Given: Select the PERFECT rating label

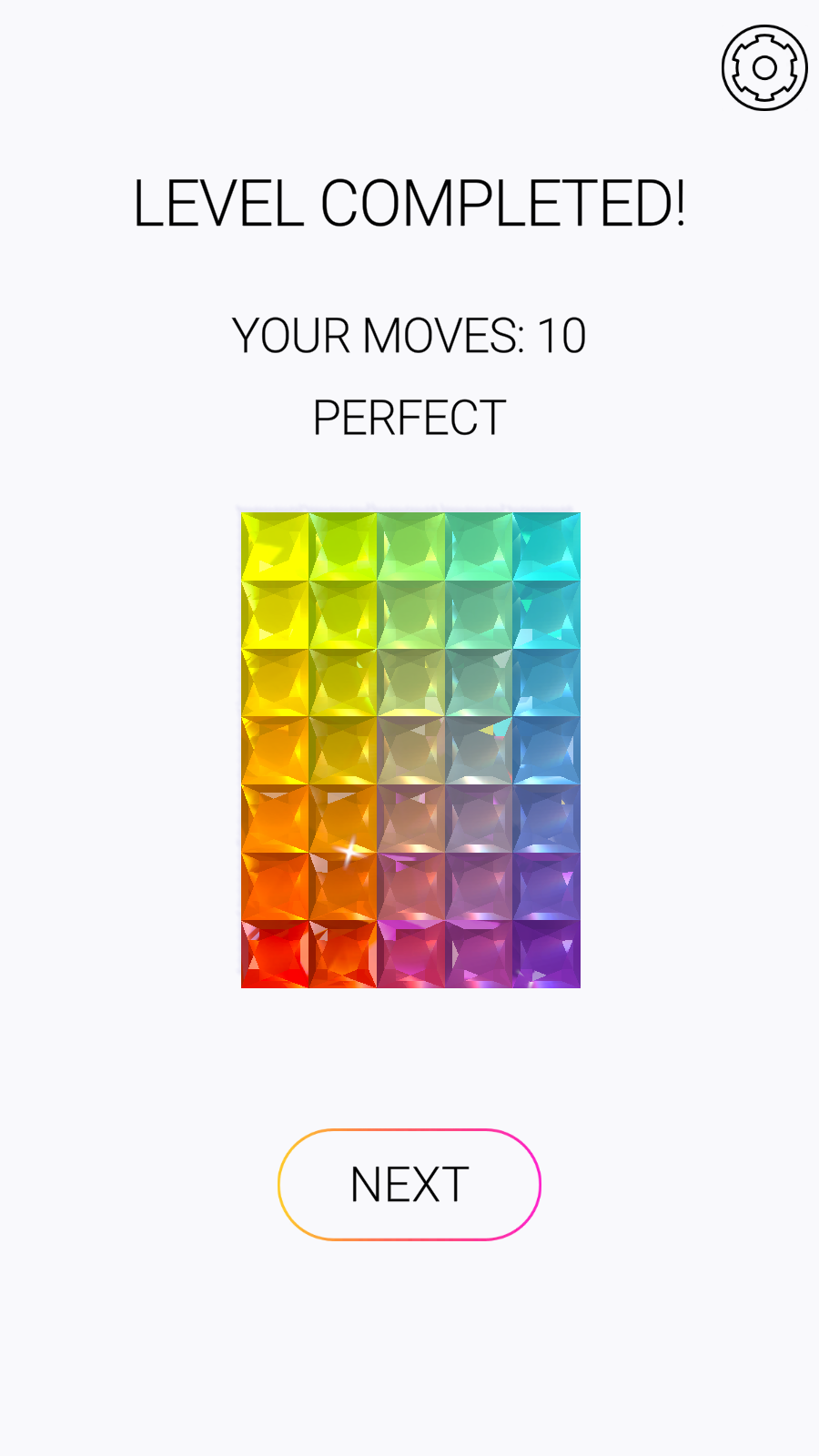Looking at the screenshot, I should coord(409,417).
